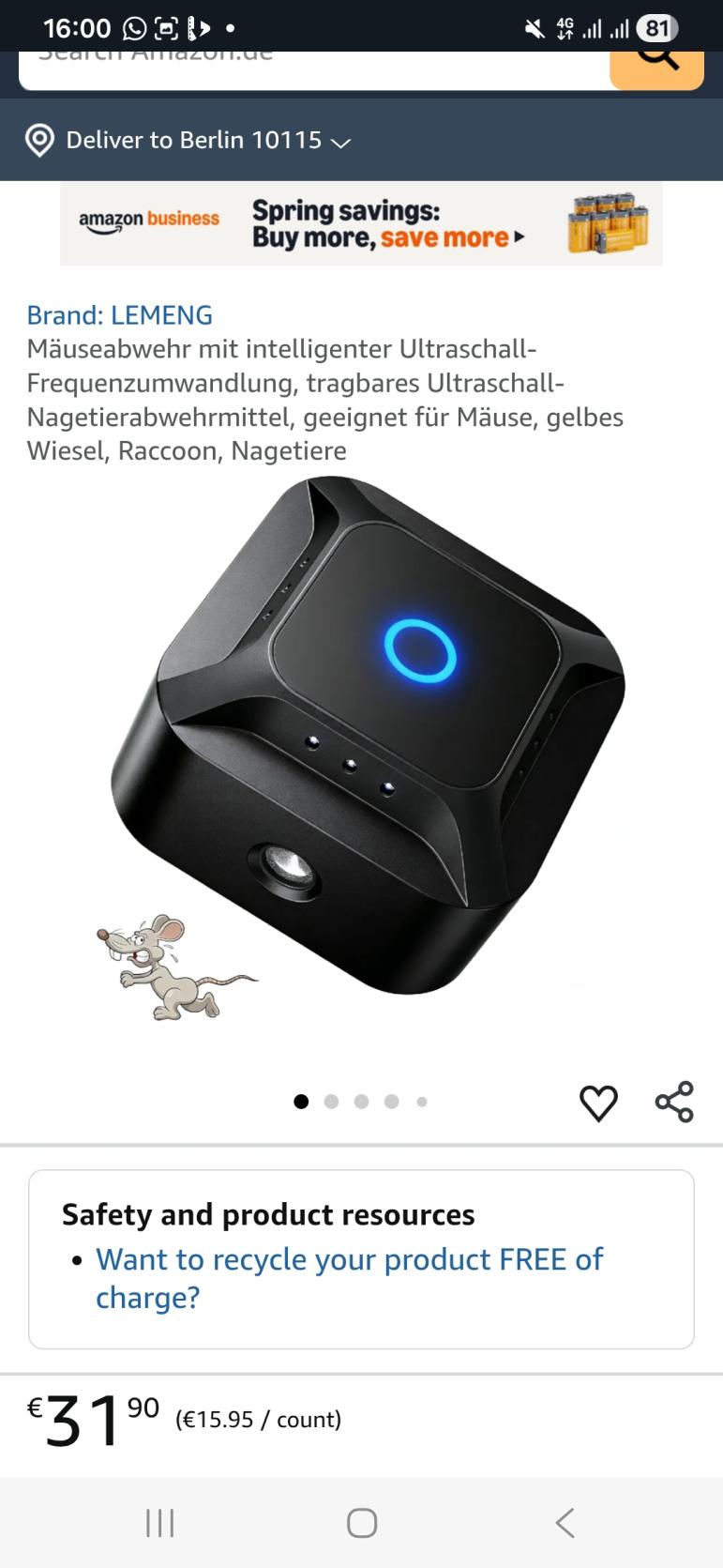
Task: Open the Search Amazon.de field
Action: 309,68
